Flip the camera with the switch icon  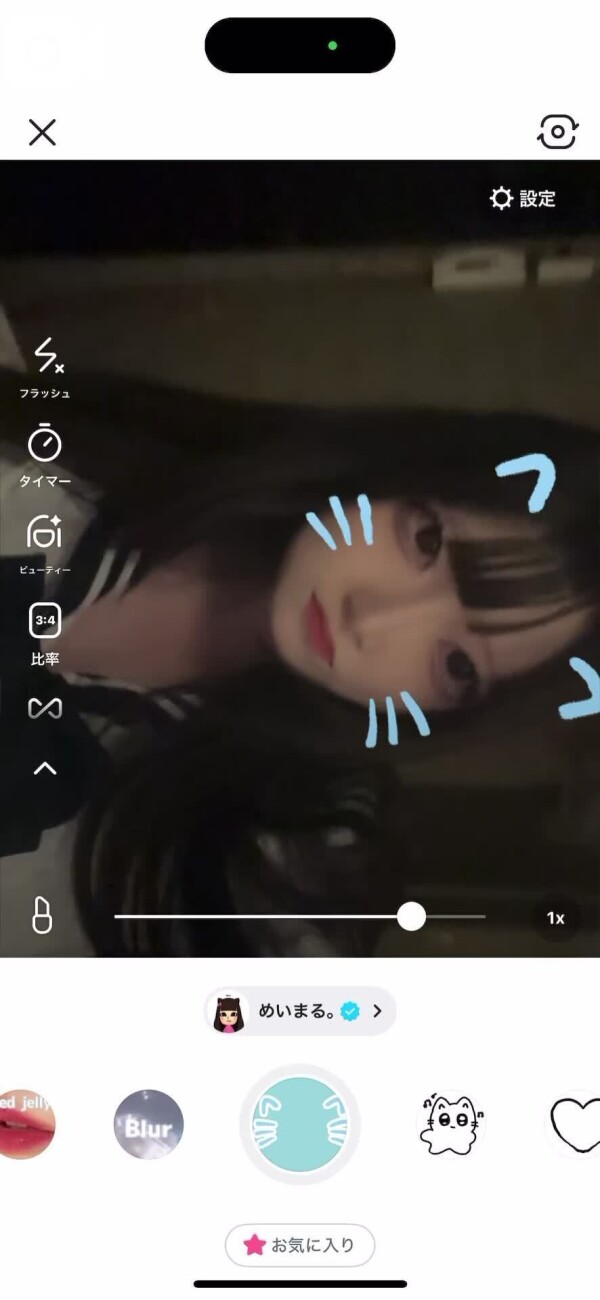click(557, 132)
